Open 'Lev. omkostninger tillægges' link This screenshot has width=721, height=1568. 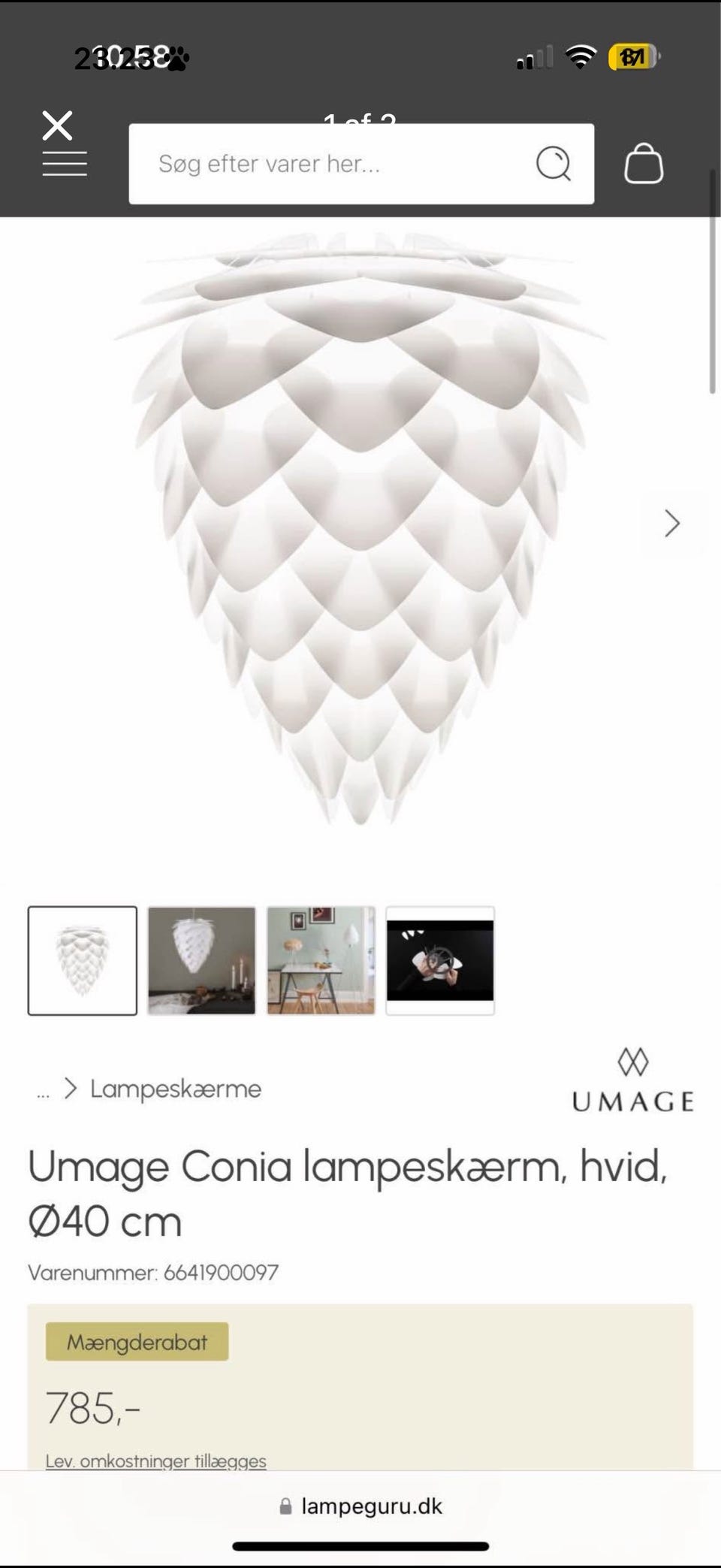pos(156,1461)
